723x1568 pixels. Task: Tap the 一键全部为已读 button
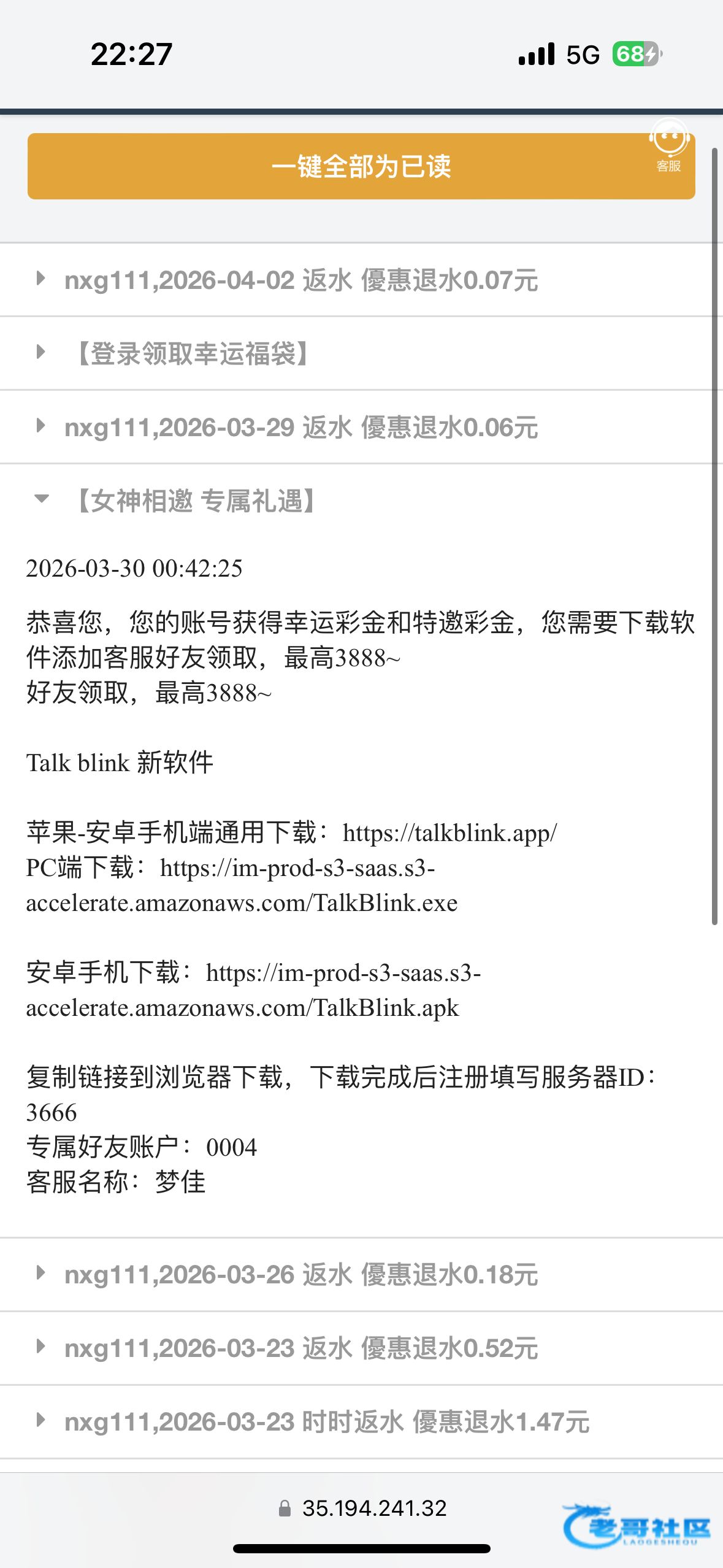(x=361, y=166)
